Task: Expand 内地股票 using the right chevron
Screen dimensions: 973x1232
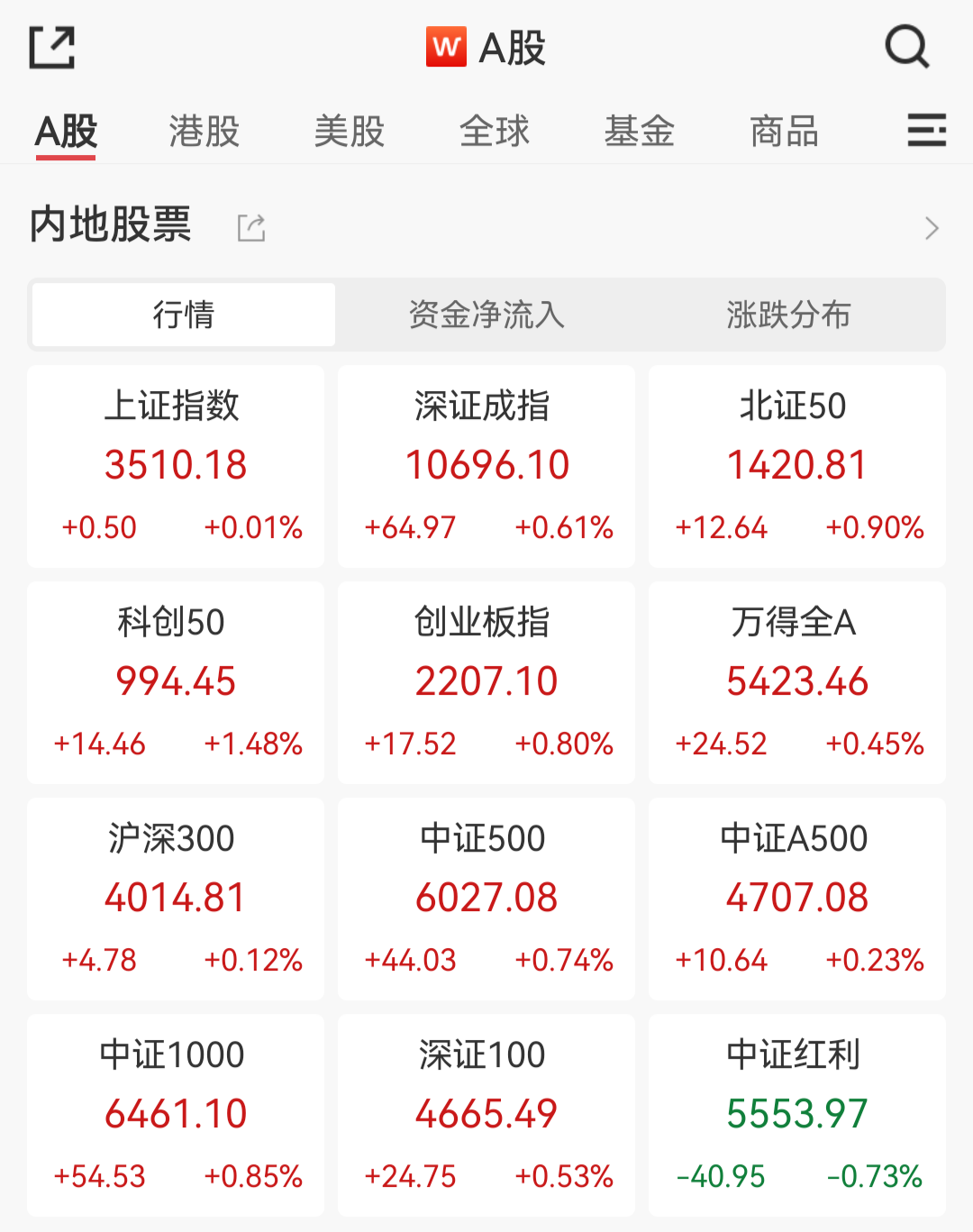Action: pos(930,227)
